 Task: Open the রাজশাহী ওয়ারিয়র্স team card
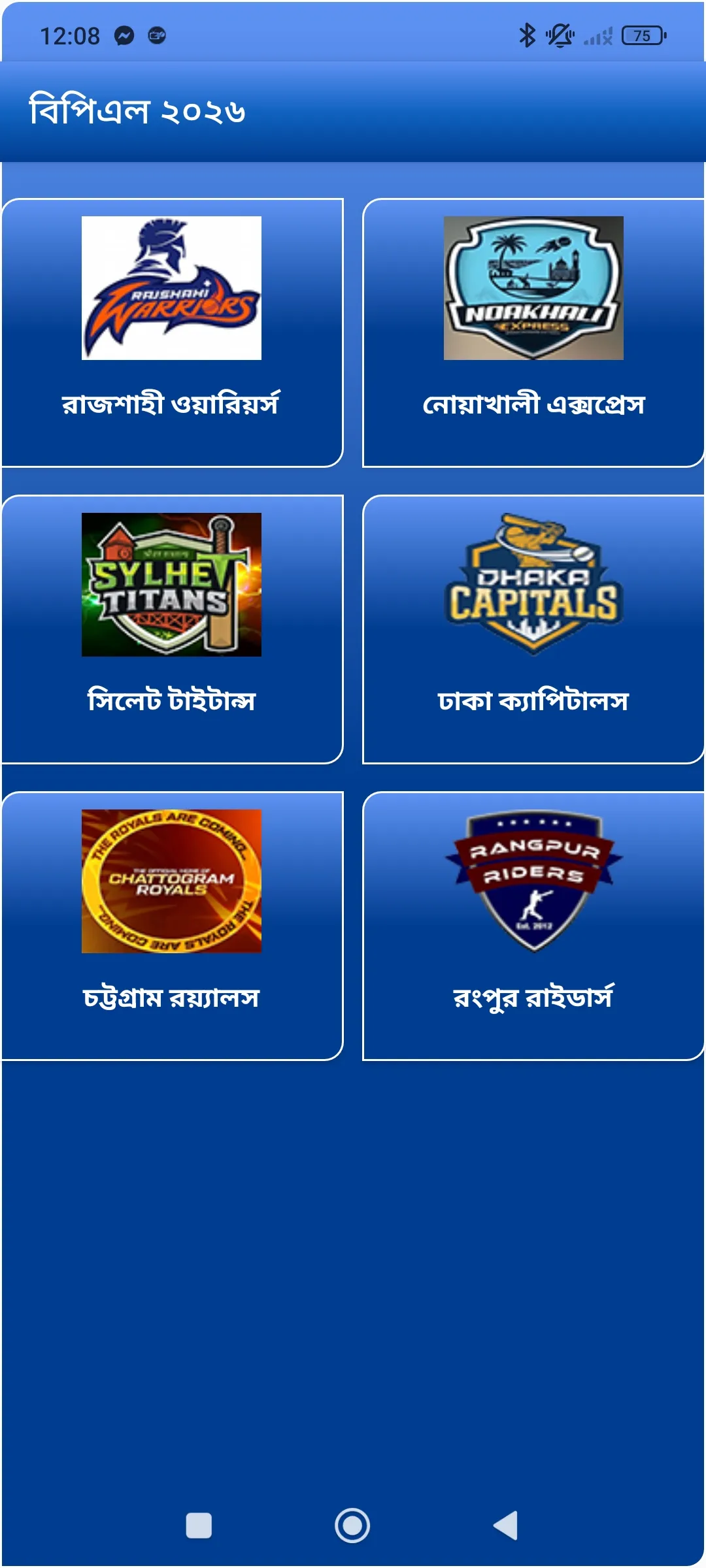[172, 333]
